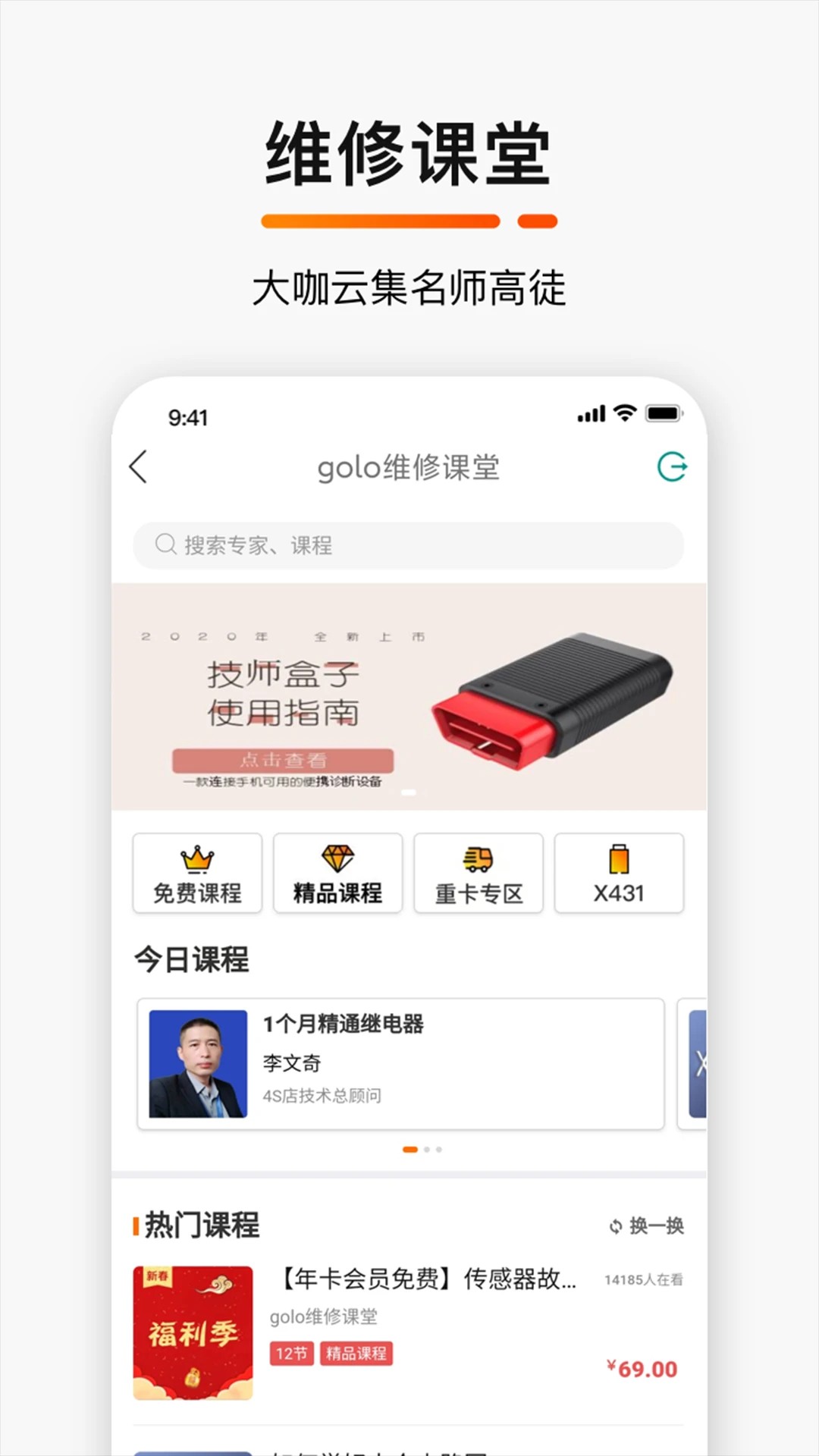Select the X431 tab label
Screen dimensions: 819x1456
click(619, 895)
